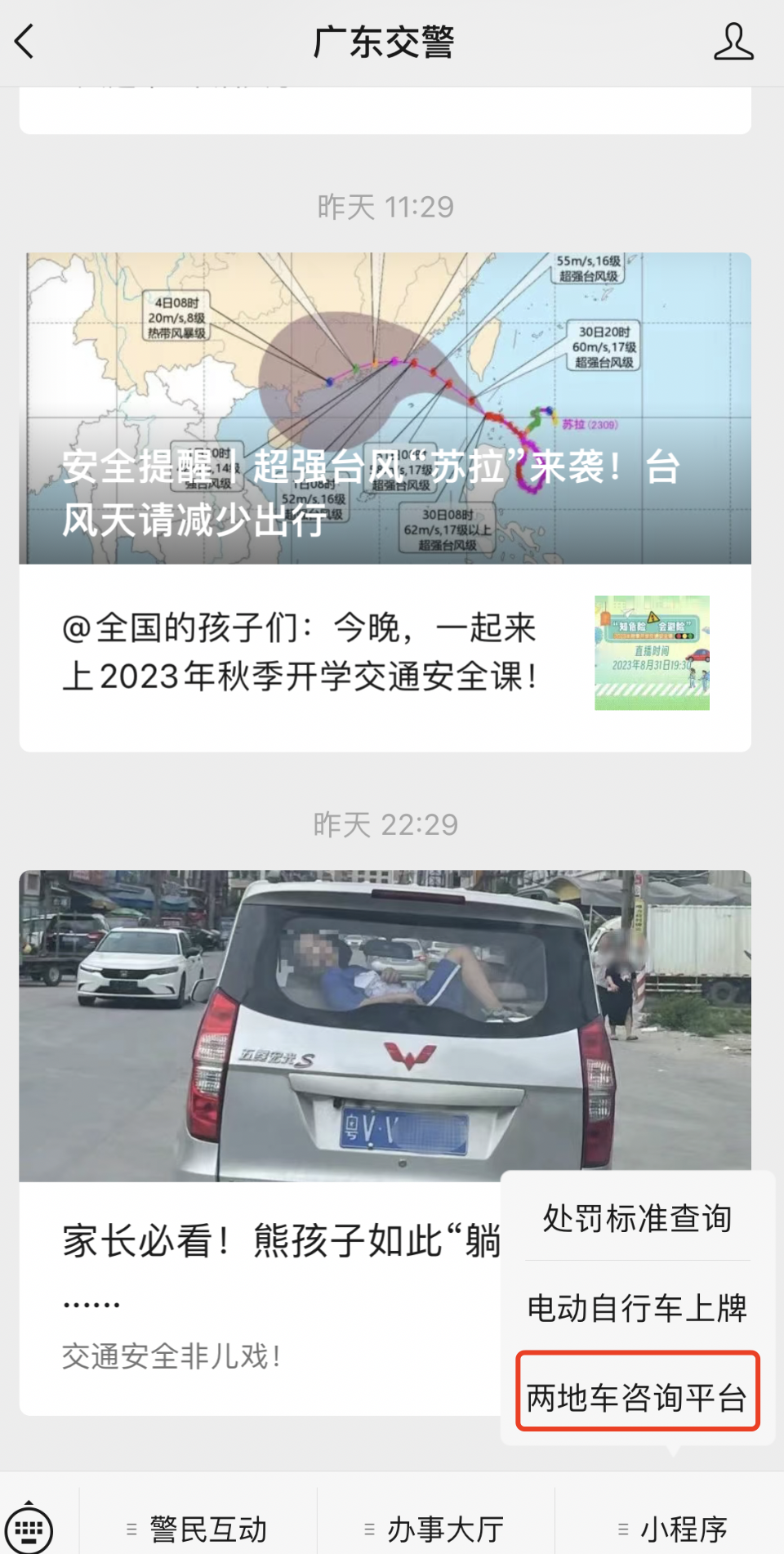Image resolution: width=784 pixels, height=1554 pixels.
Task: Open the livestream promo thumbnail image
Action: [x=652, y=653]
